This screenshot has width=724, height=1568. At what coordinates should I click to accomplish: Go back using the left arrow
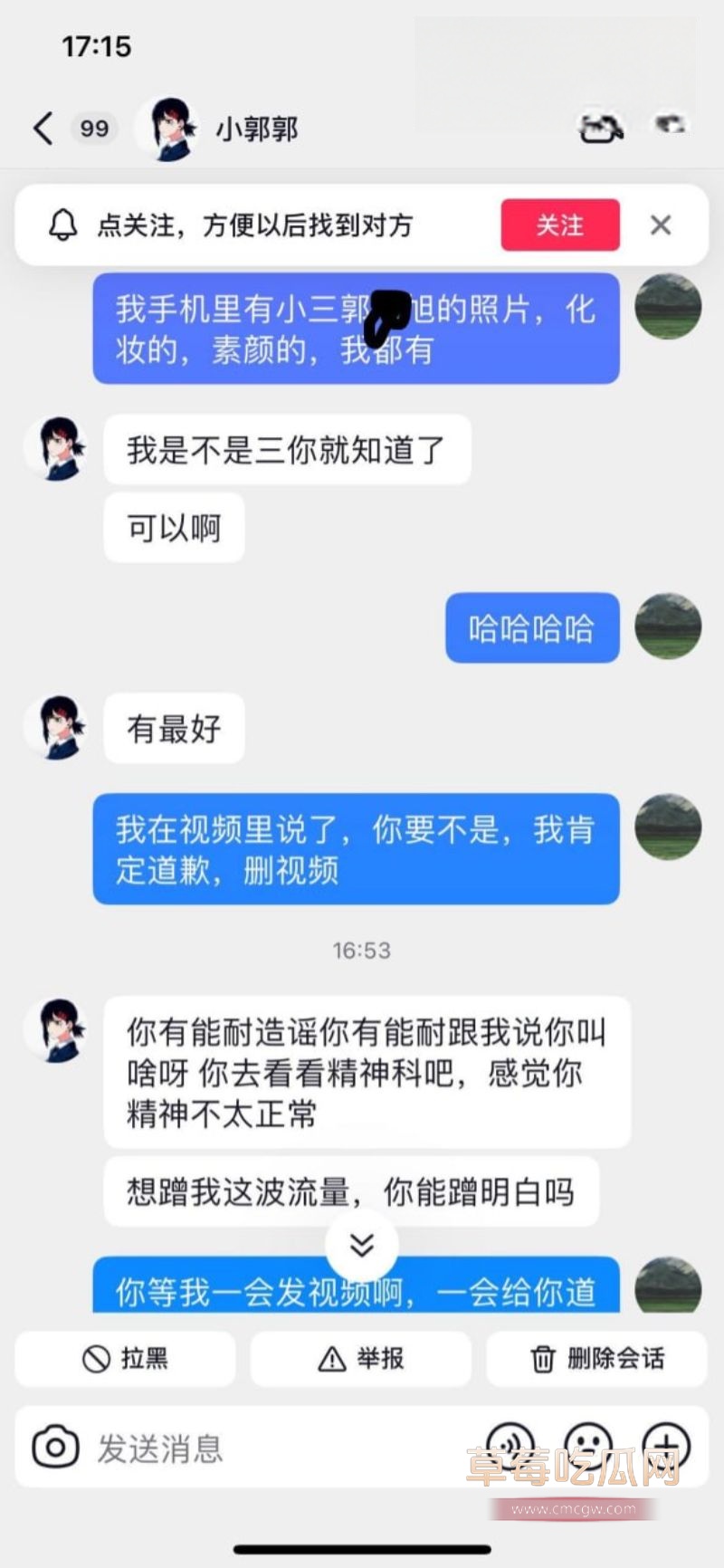click(42, 128)
